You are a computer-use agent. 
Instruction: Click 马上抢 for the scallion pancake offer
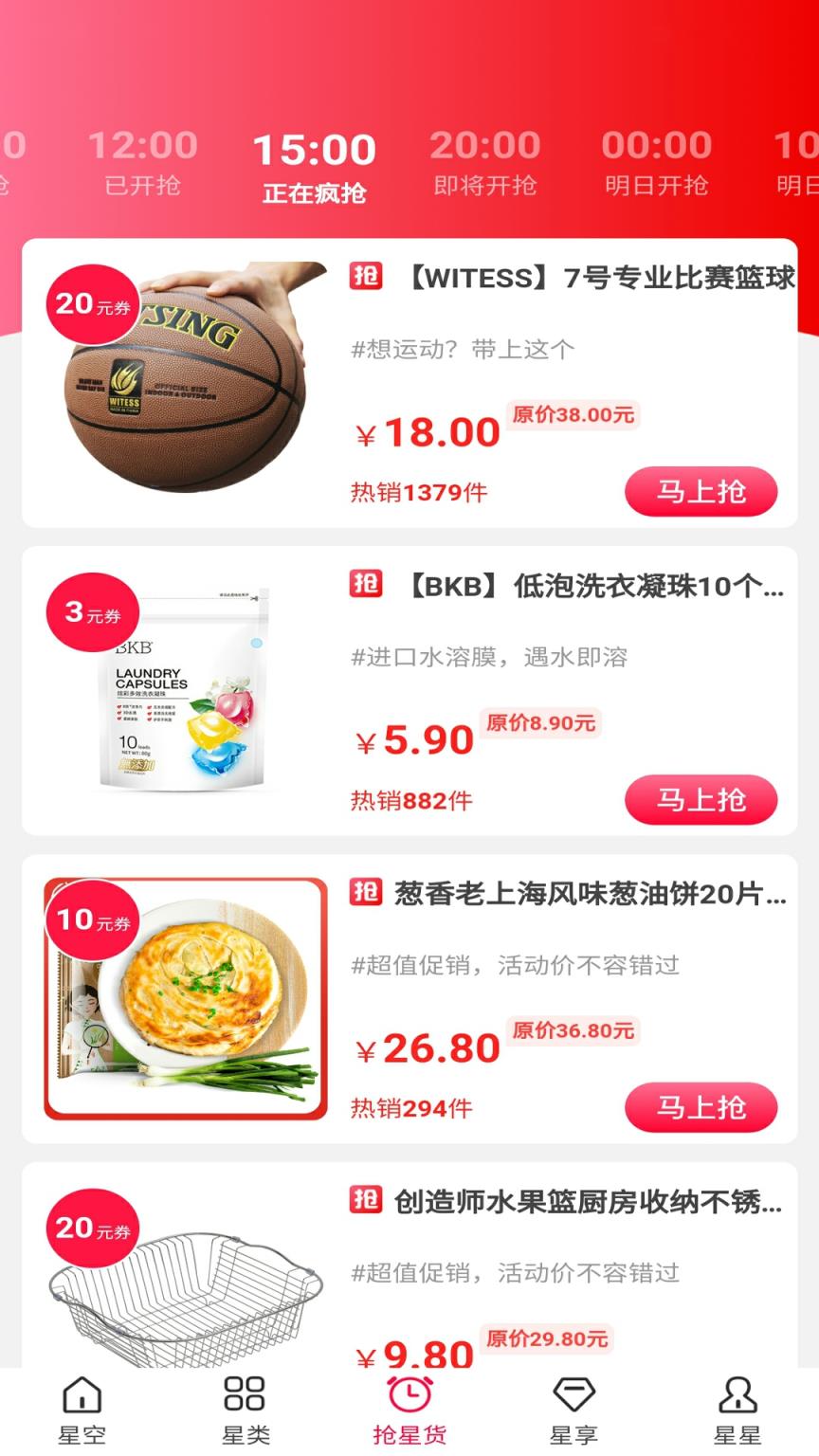point(701,1106)
